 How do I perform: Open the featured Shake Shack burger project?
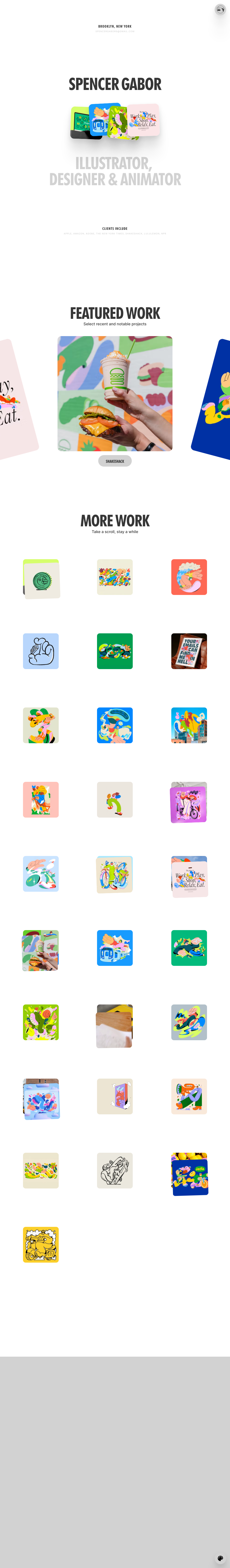(x=115, y=393)
